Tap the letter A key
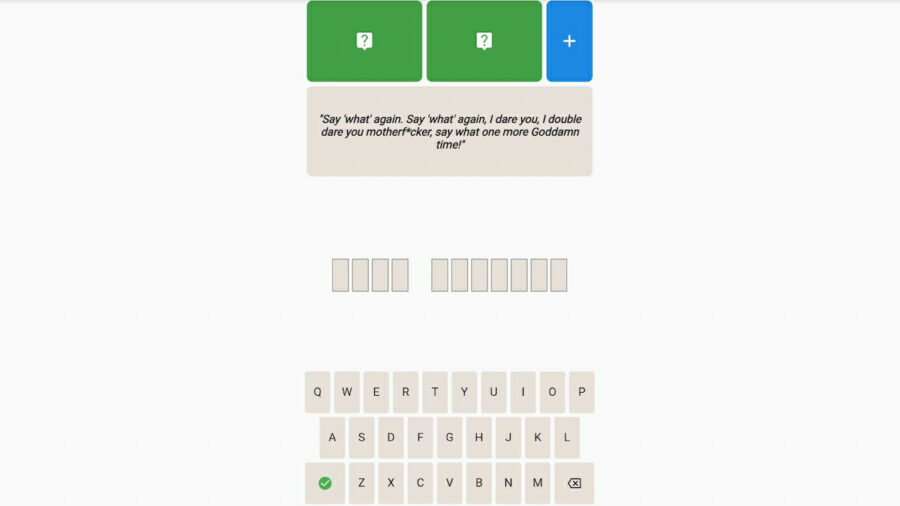Screen dimensions: 900x506 coord(332,437)
